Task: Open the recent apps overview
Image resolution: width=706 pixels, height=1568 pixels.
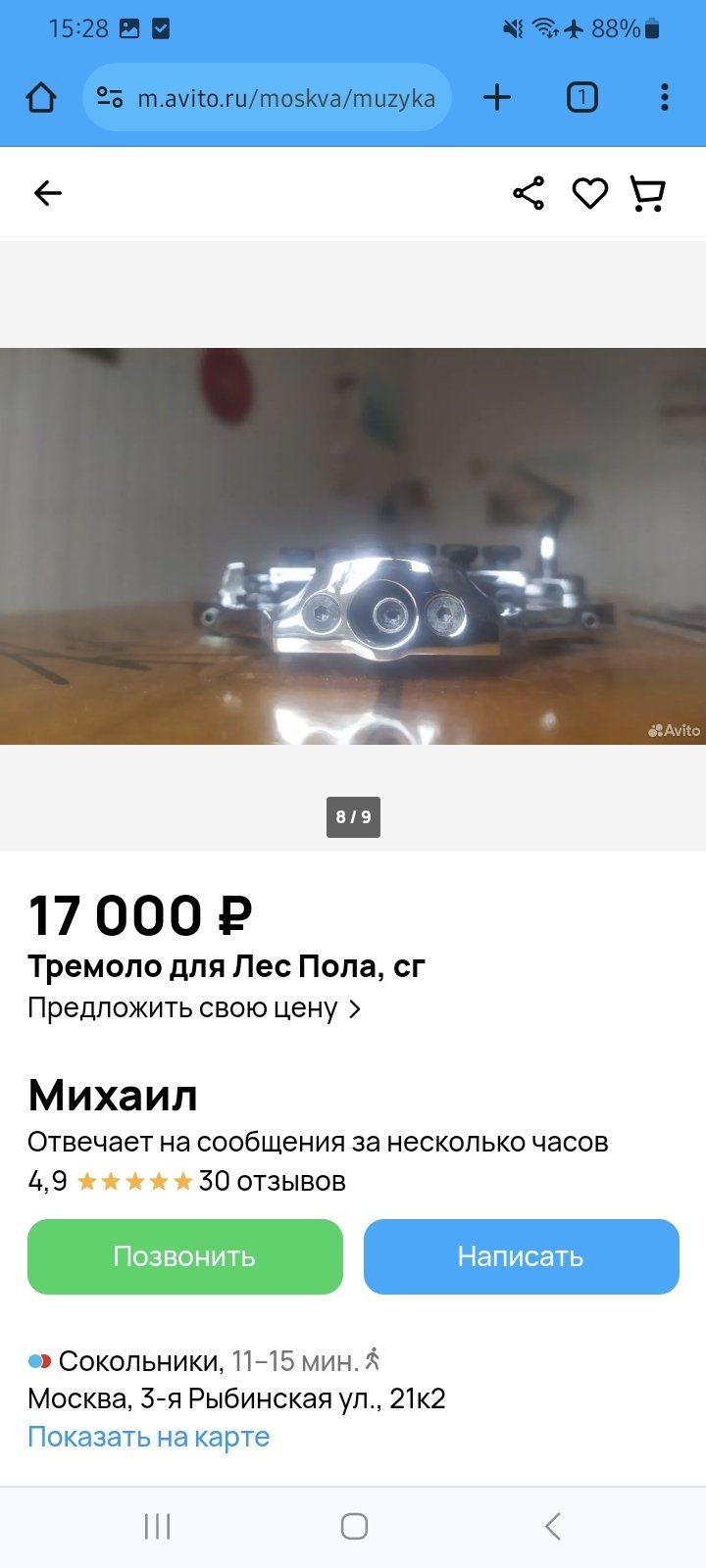Action: click(157, 1526)
